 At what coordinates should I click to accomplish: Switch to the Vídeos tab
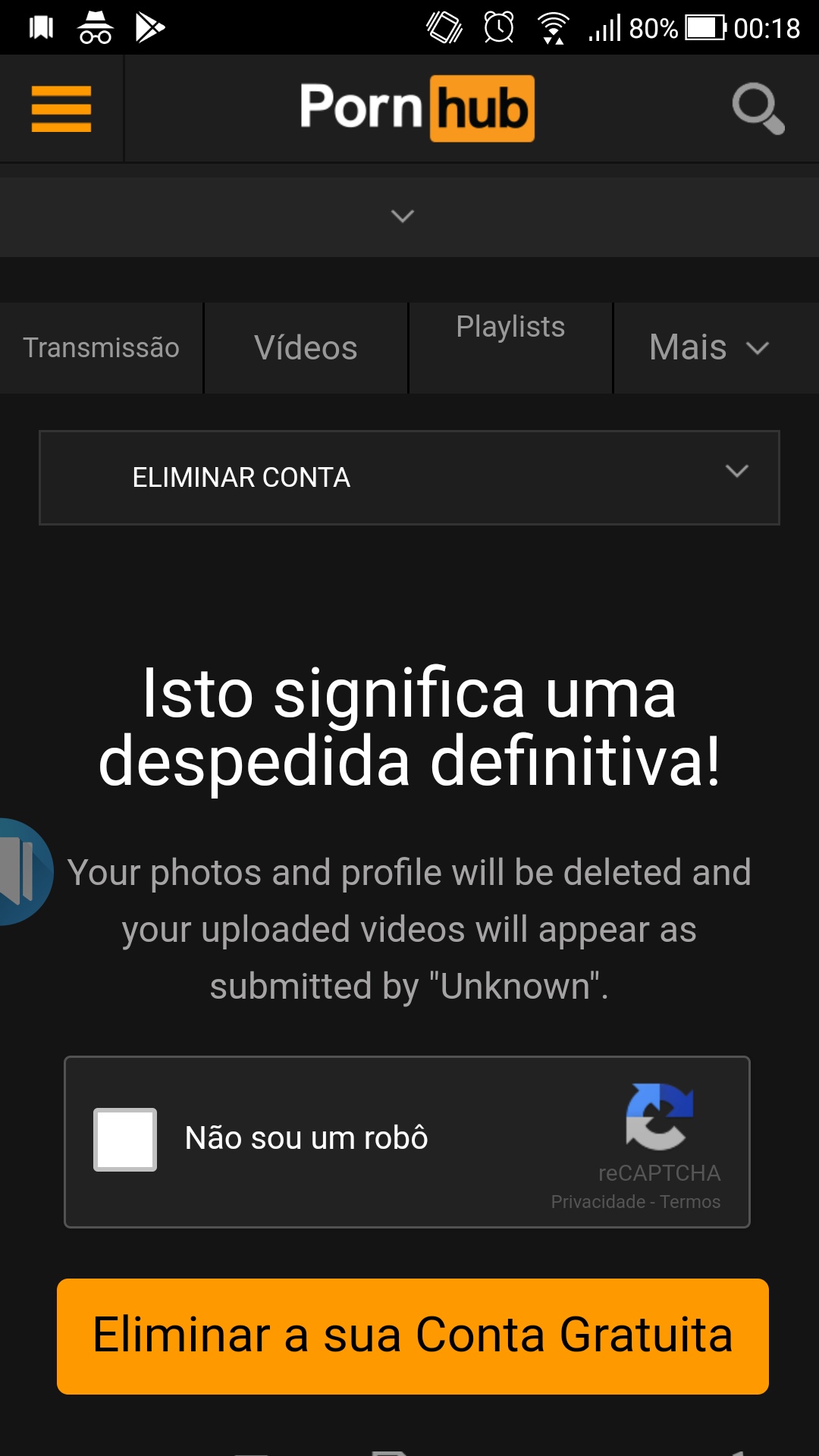(x=306, y=348)
